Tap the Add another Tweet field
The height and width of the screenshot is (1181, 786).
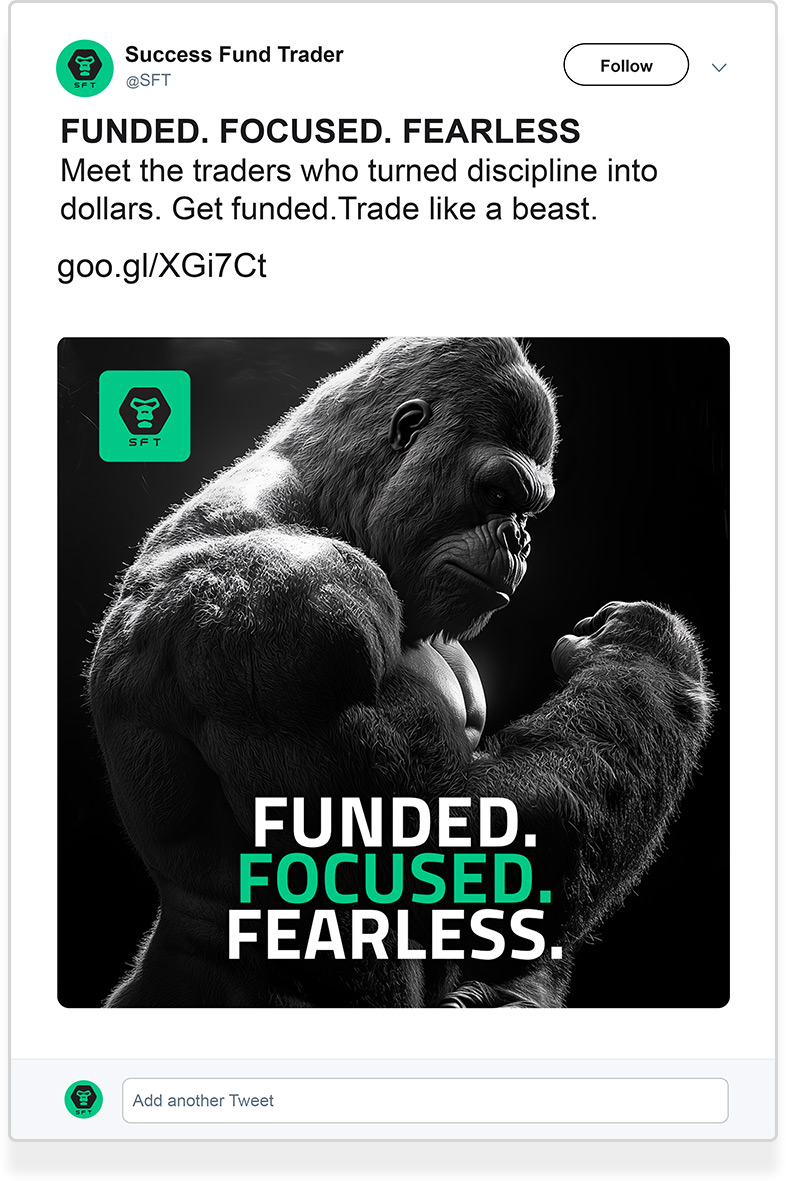tap(425, 1100)
